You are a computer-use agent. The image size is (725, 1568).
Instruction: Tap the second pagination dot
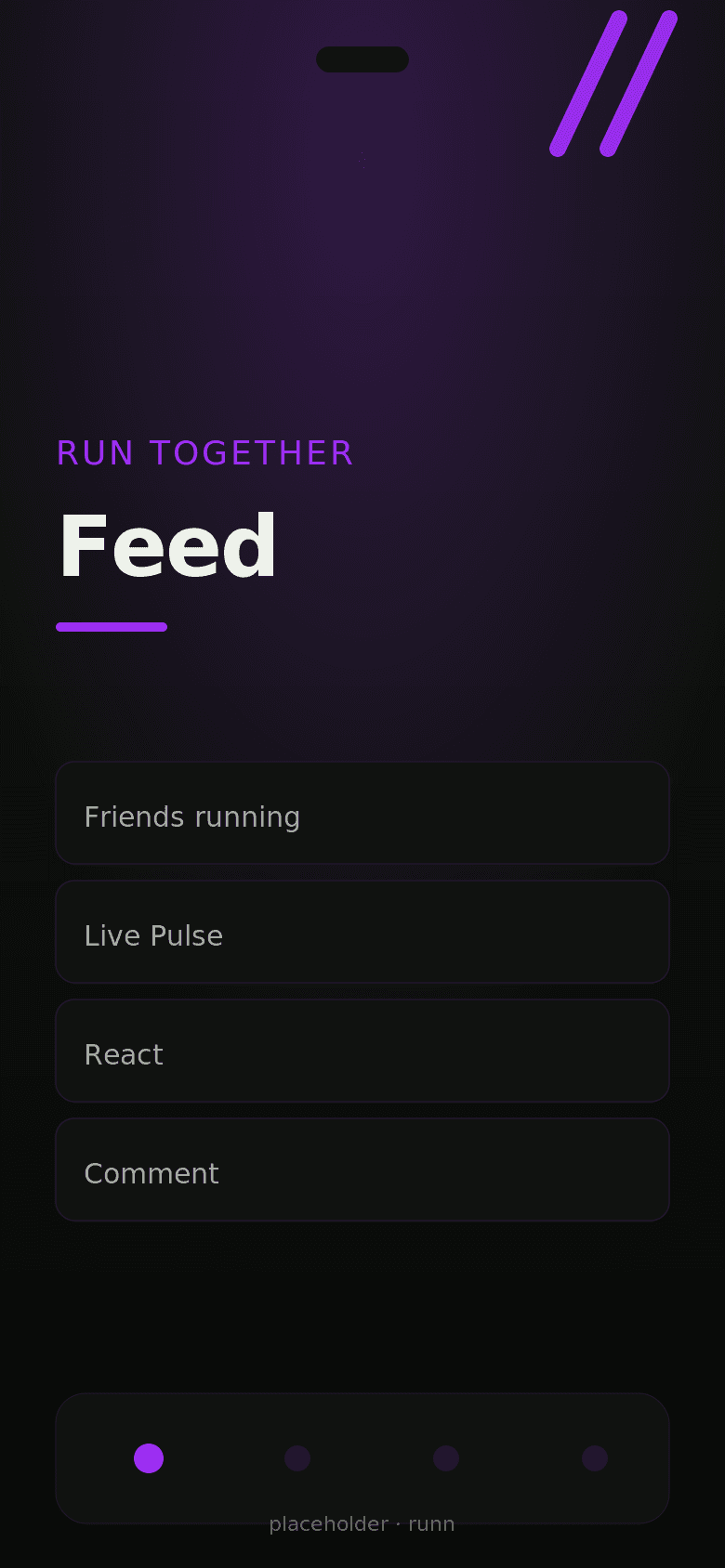[297, 1458]
